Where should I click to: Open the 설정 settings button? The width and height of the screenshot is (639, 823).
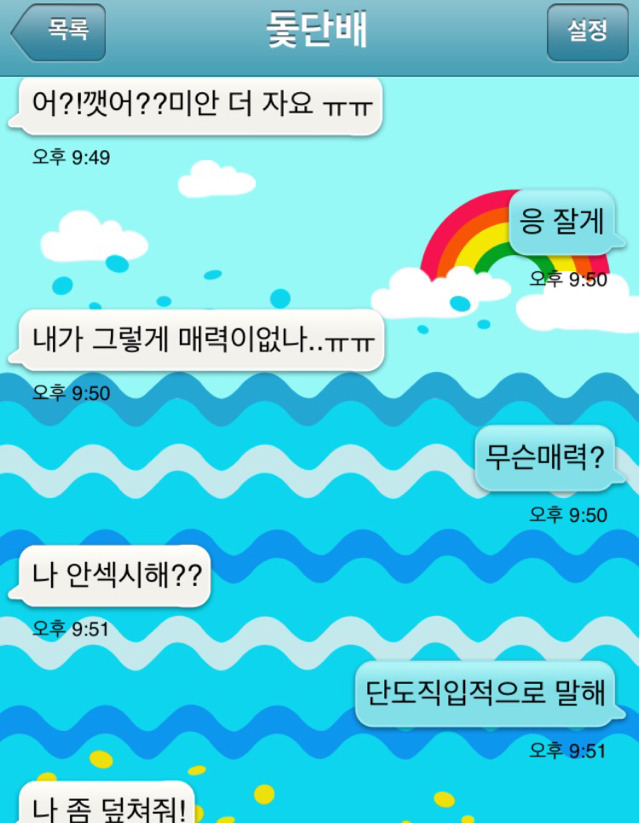[x=586, y=32]
